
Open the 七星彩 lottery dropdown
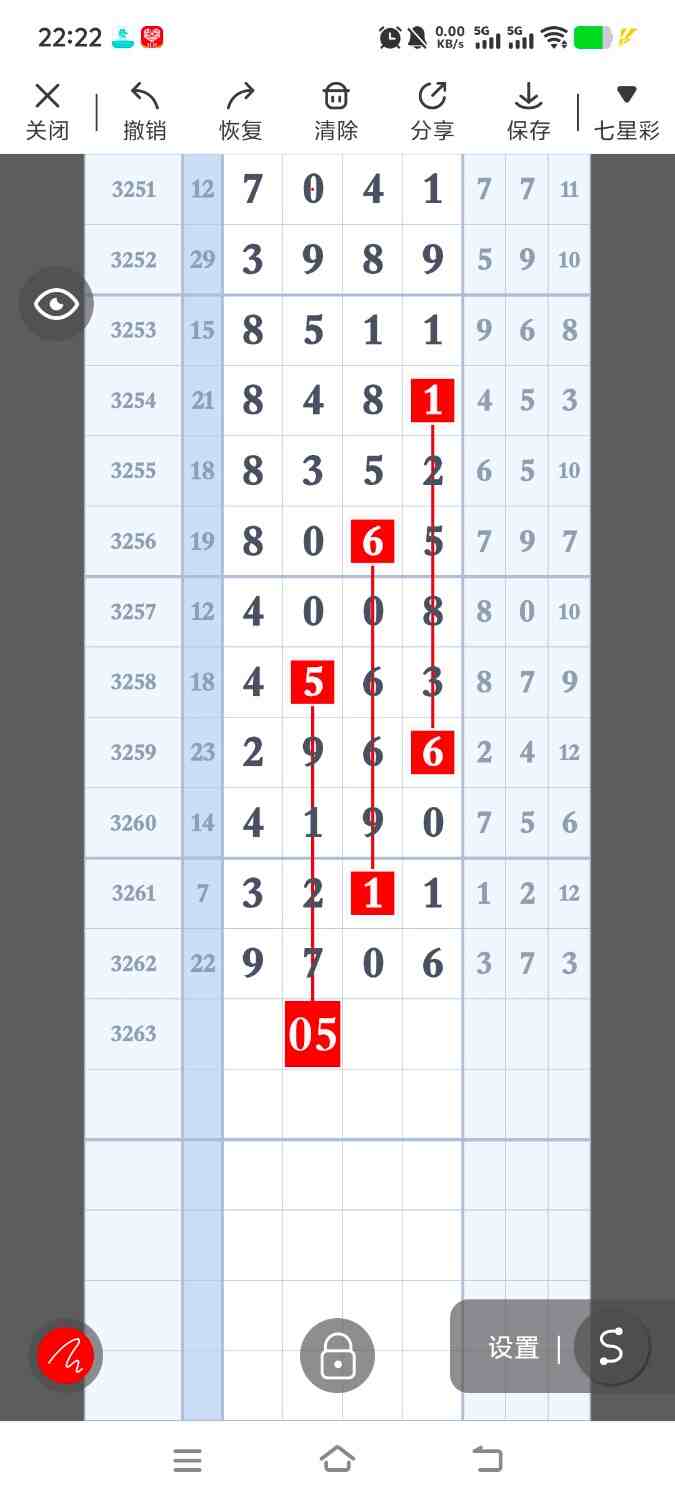627,111
